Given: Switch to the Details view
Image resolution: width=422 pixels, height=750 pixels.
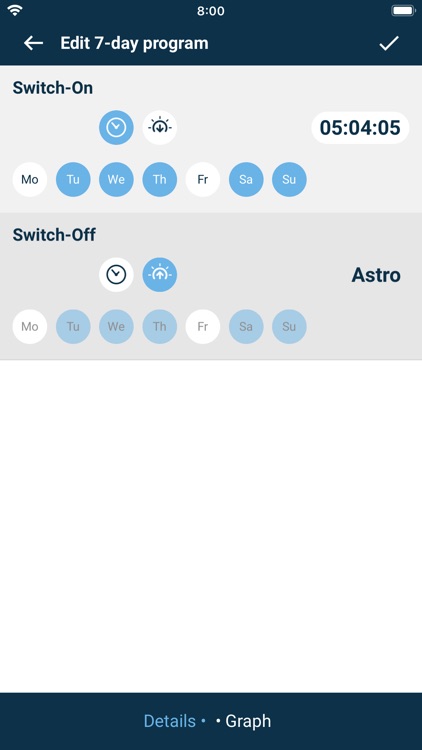Looking at the screenshot, I should pos(170,721).
